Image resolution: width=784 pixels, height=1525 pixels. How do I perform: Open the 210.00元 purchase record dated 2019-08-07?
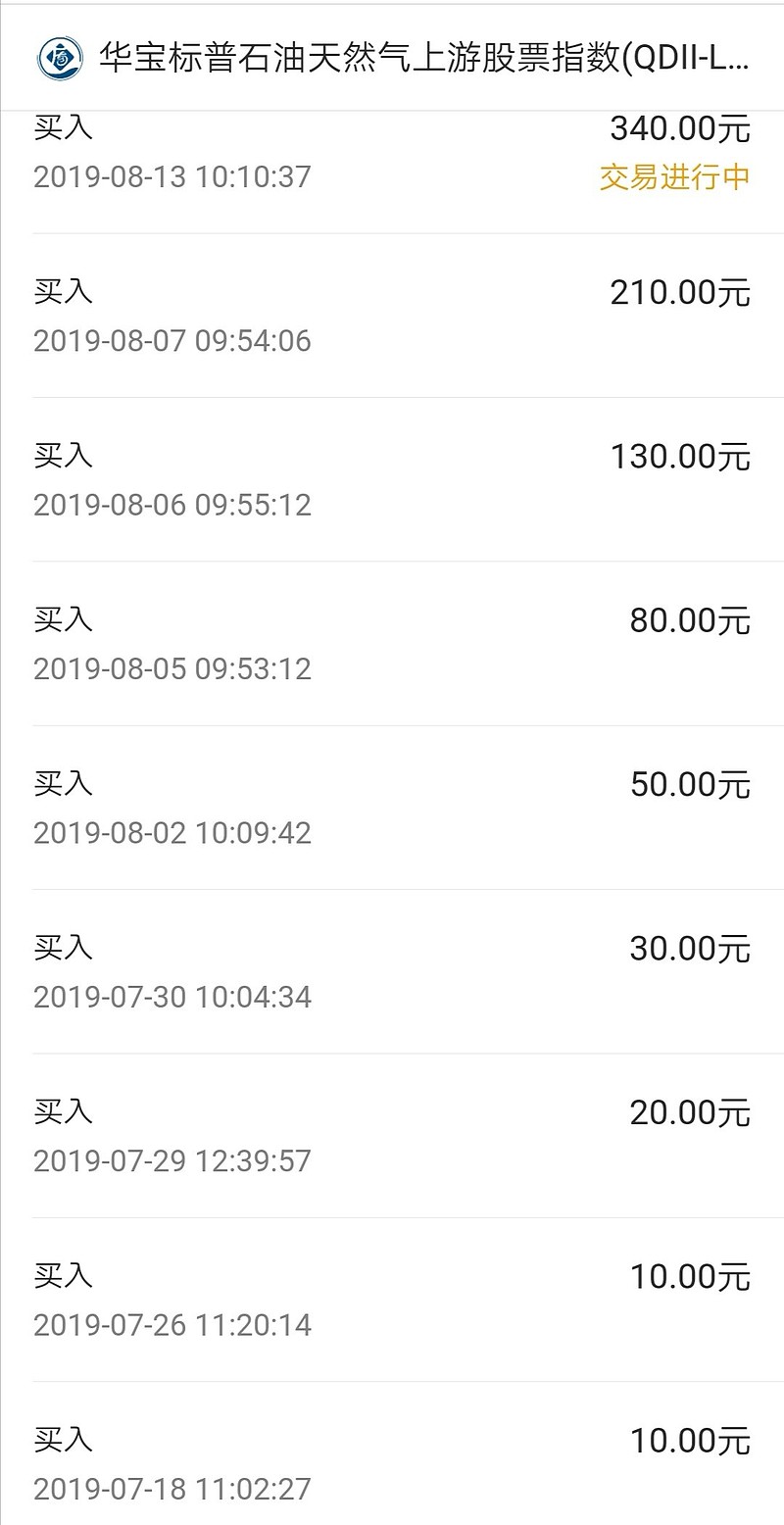392,314
